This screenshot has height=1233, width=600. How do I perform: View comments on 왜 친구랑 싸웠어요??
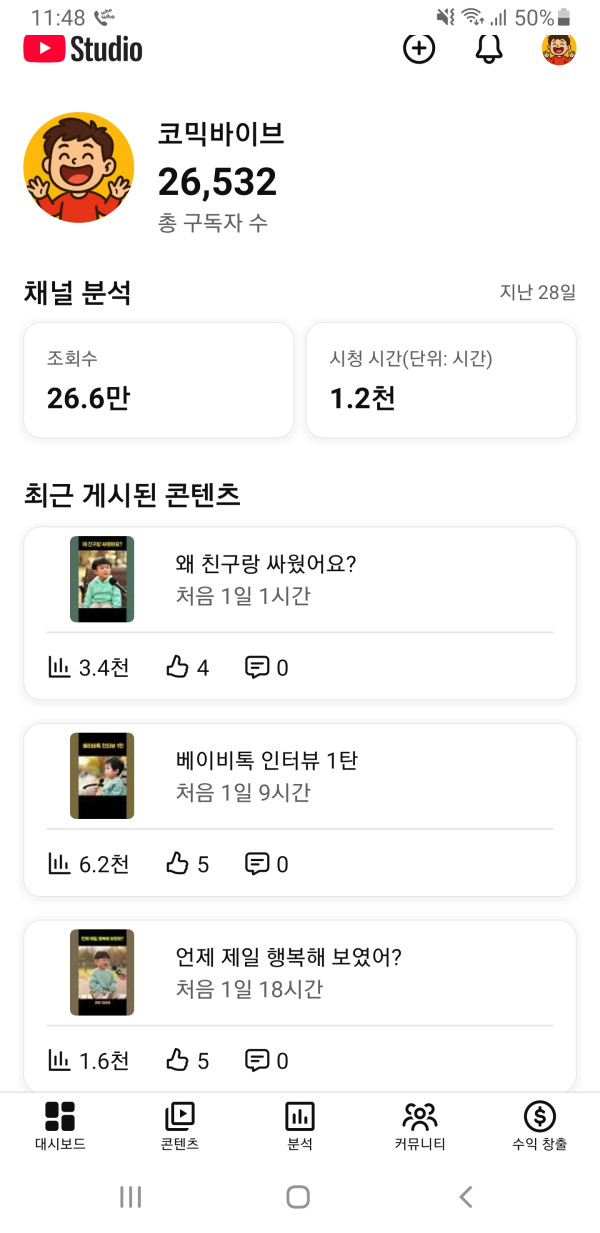click(x=266, y=668)
